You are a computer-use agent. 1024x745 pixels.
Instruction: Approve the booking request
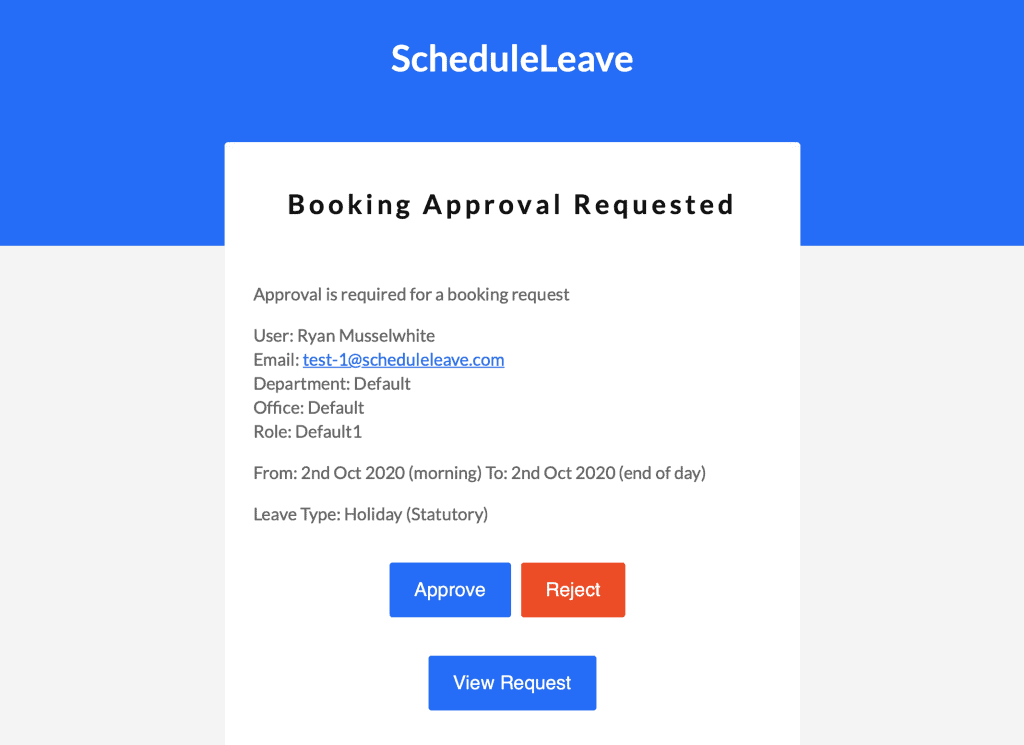[450, 590]
